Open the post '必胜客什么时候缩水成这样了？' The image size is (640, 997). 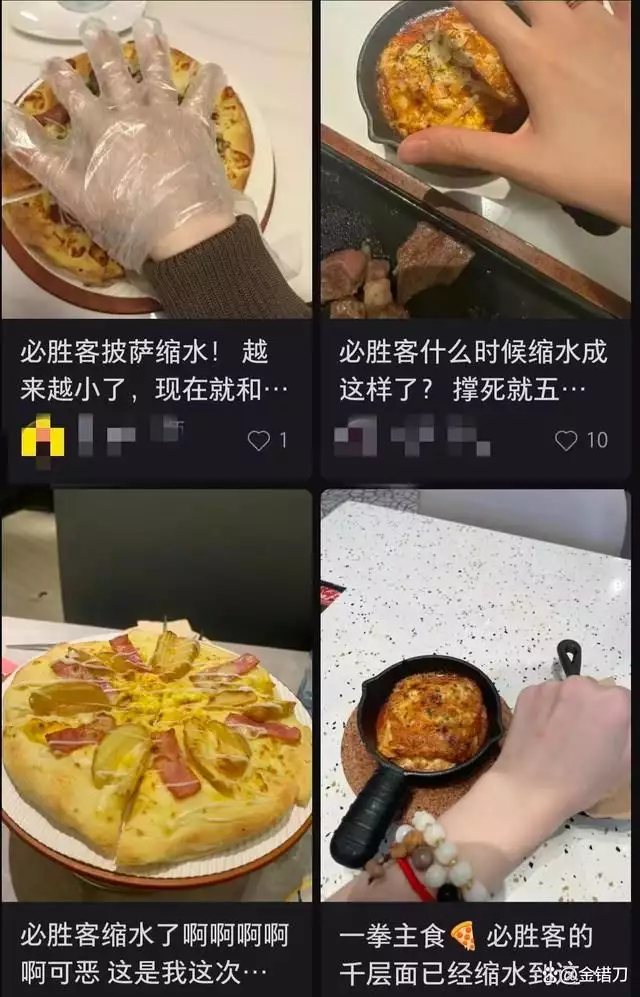(475, 160)
